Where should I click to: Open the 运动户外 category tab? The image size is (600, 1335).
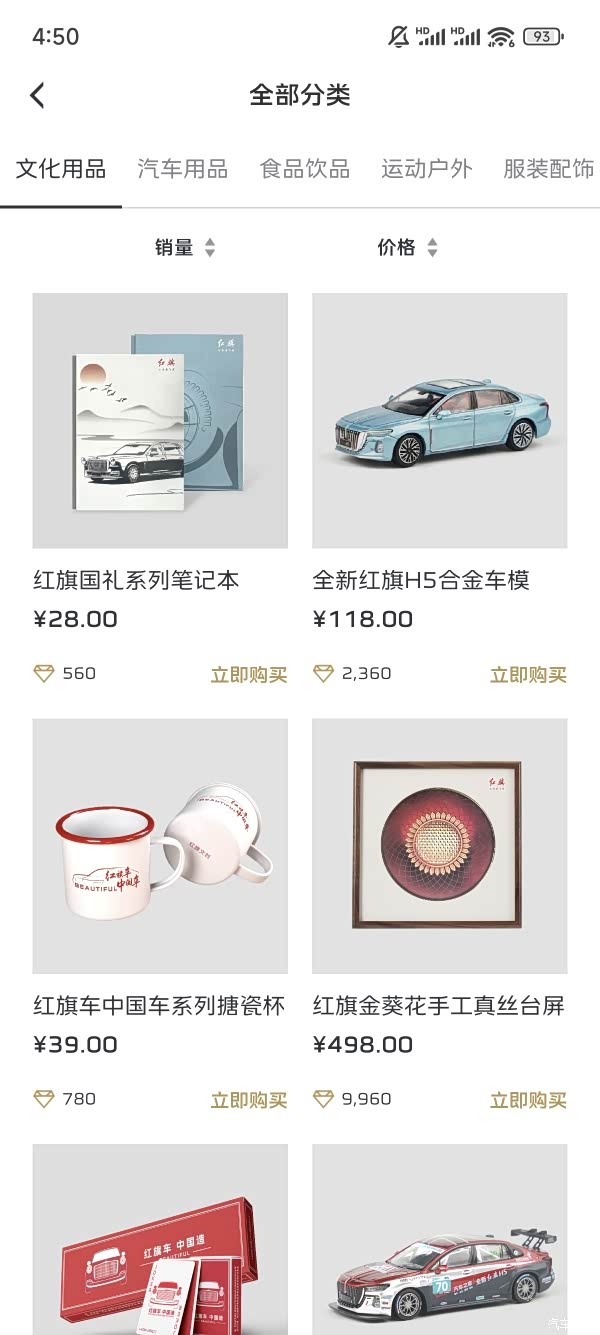[x=426, y=169]
